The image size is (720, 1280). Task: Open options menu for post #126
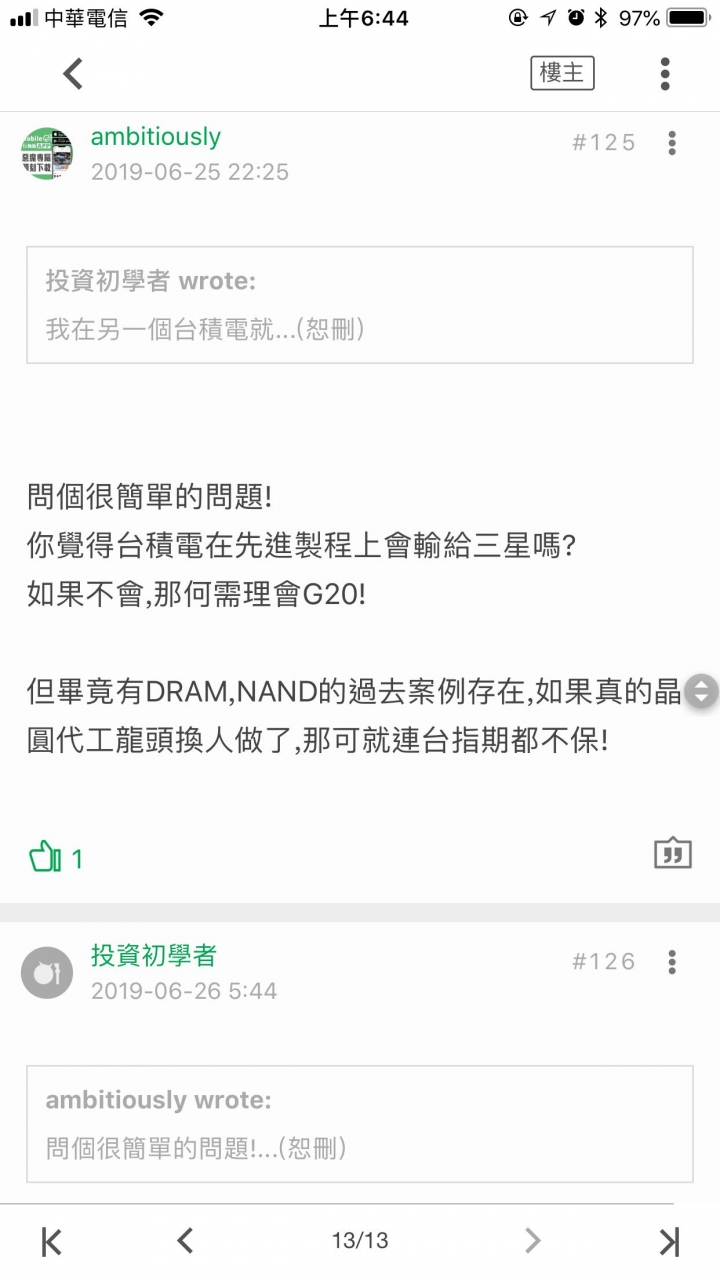pyautogui.click(x=672, y=962)
